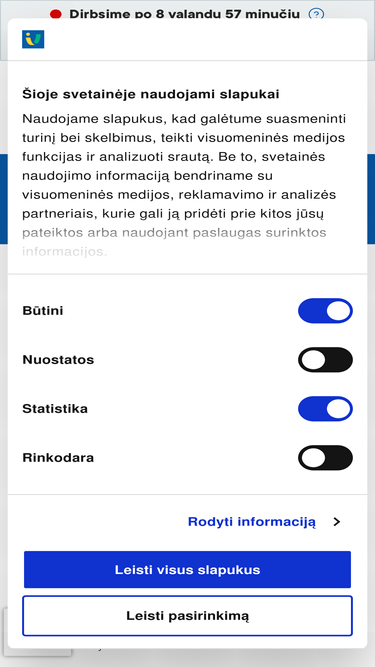Toggle the Būtini cookies switch

[325, 311]
